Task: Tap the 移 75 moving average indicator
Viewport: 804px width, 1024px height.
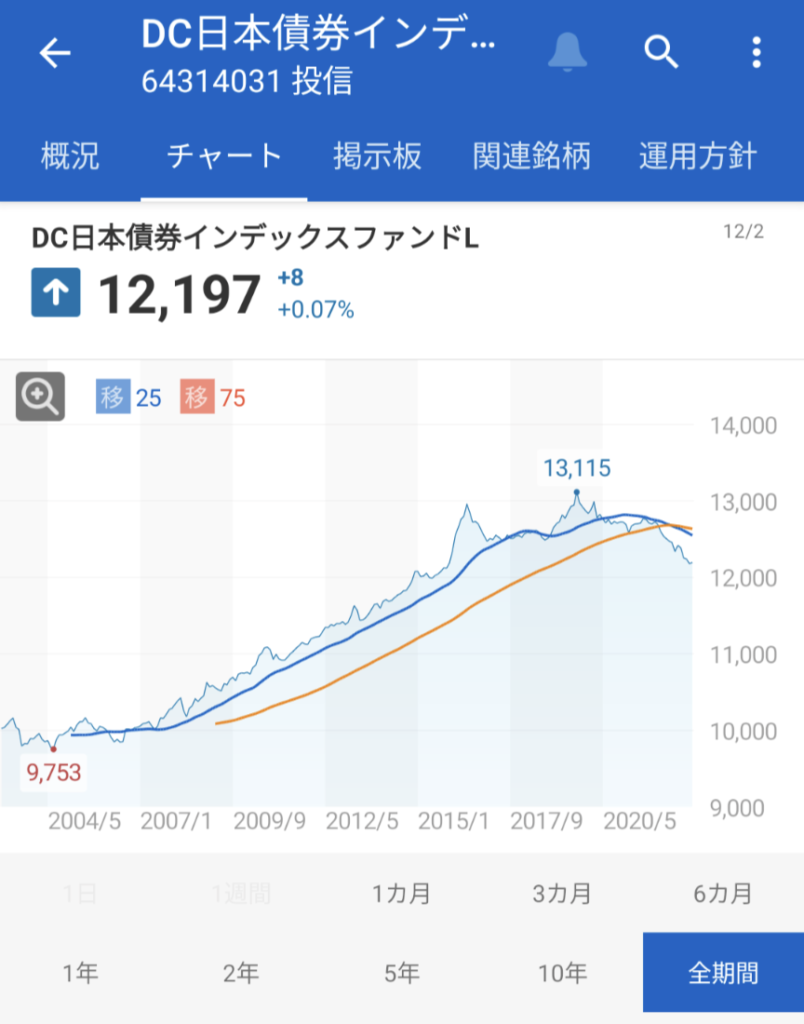Action: click(x=212, y=398)
